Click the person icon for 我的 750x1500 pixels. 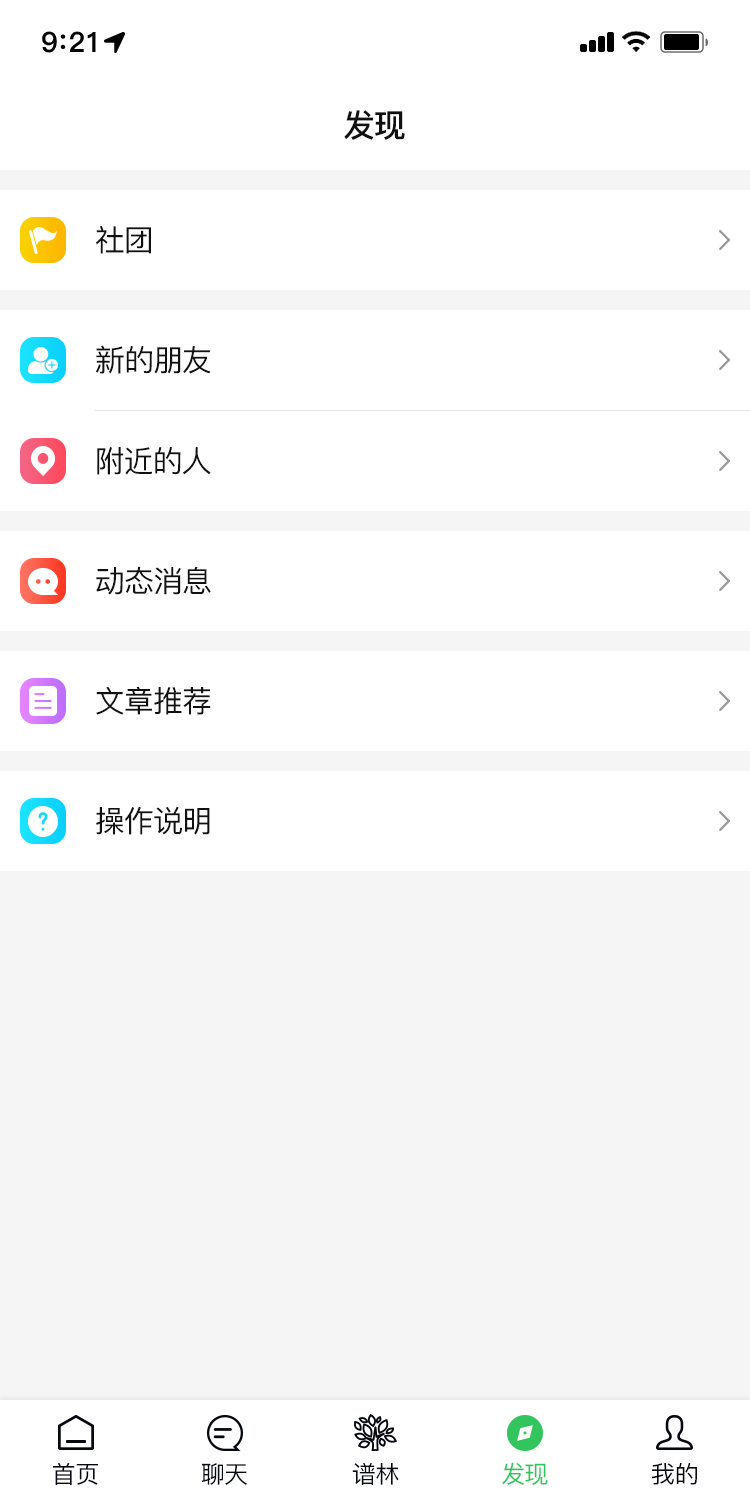tap(674, 1434)
